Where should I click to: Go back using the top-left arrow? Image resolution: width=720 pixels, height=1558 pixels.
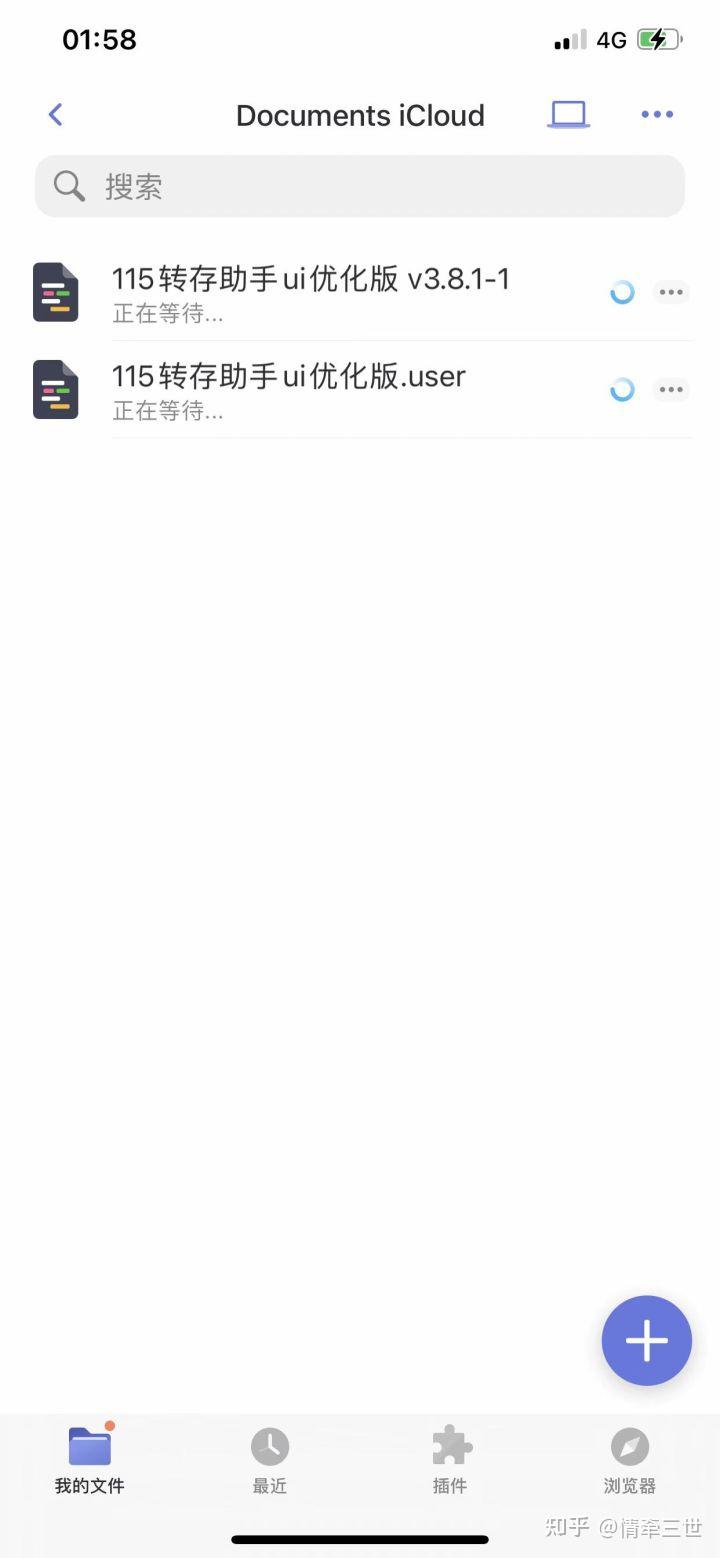pyautogui.click(x=56, y=115)
